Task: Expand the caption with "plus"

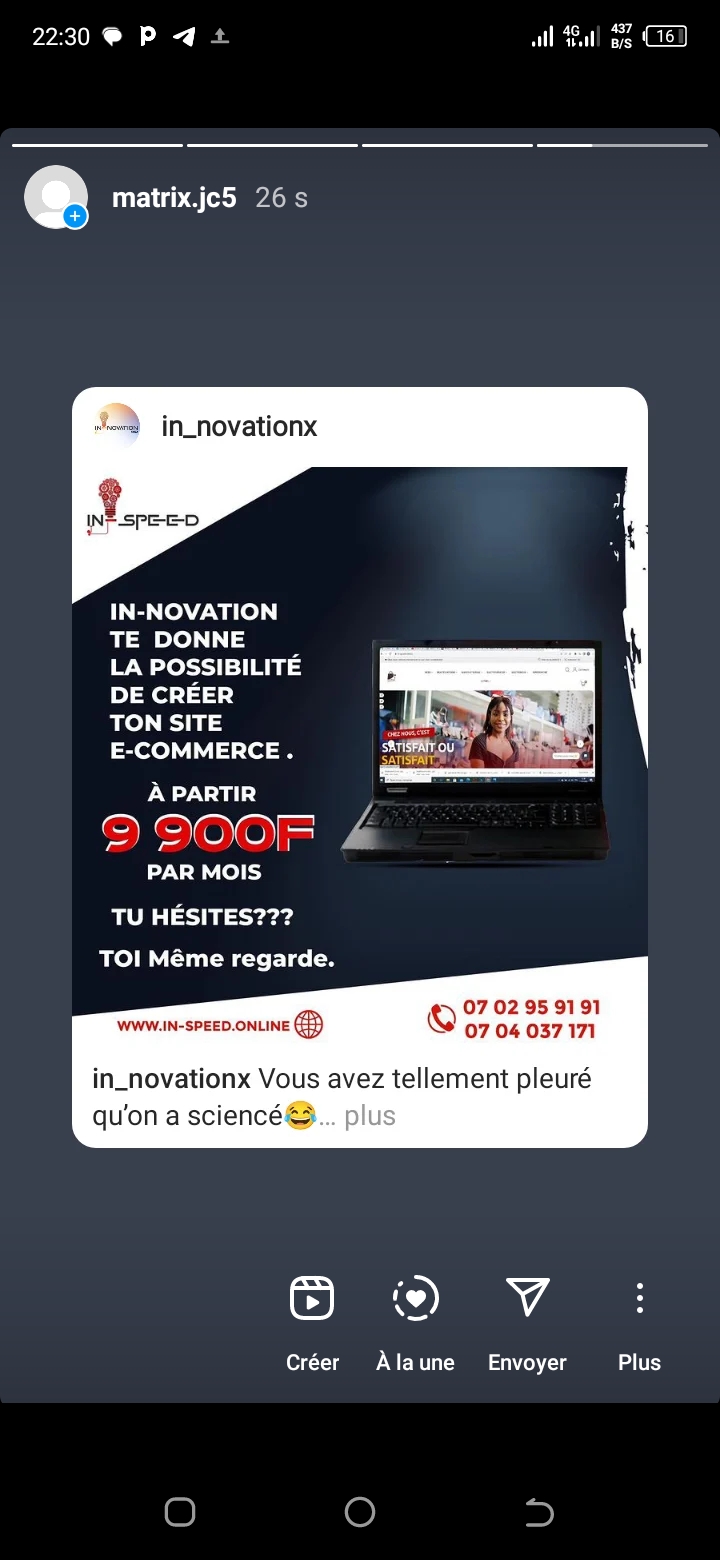Action: (370, 1115)
